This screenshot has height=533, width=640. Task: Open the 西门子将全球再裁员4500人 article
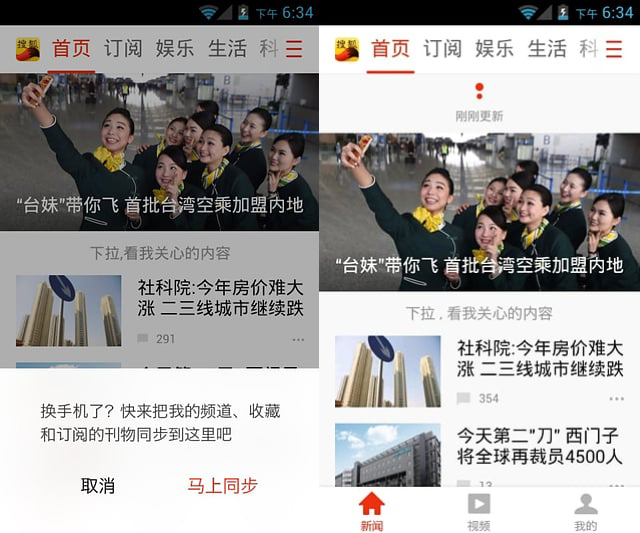click(x=540, y=447)
